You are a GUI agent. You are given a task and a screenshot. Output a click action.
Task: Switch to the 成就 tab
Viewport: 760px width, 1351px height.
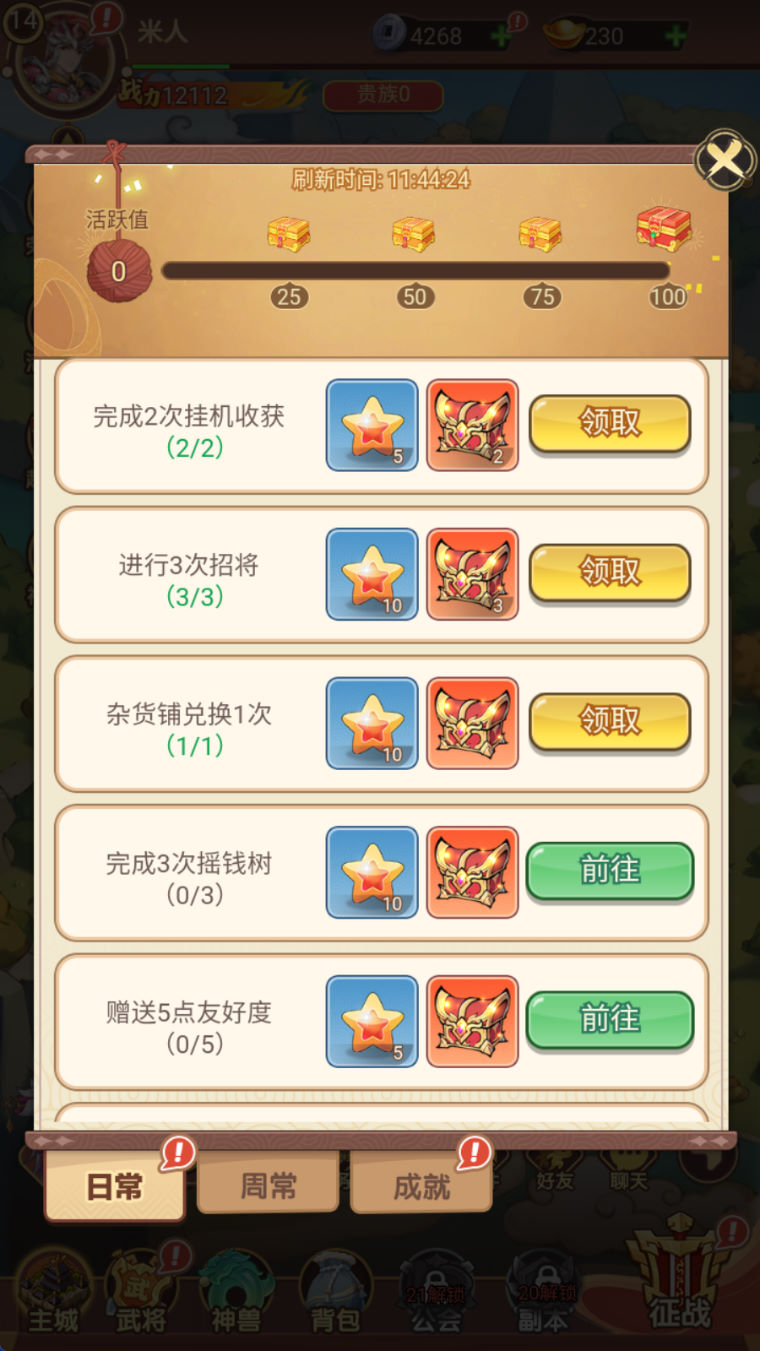421,1186
